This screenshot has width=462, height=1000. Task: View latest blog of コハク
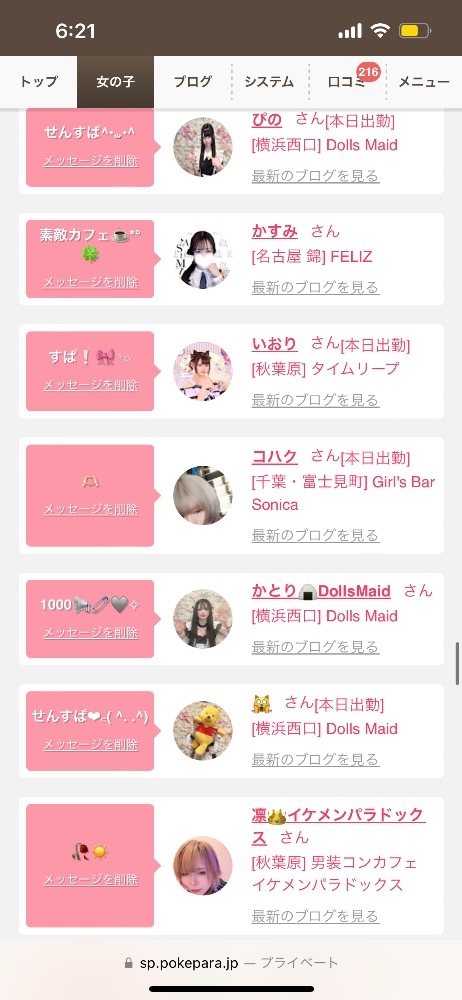pyautogui.click(x=315, y=535)
